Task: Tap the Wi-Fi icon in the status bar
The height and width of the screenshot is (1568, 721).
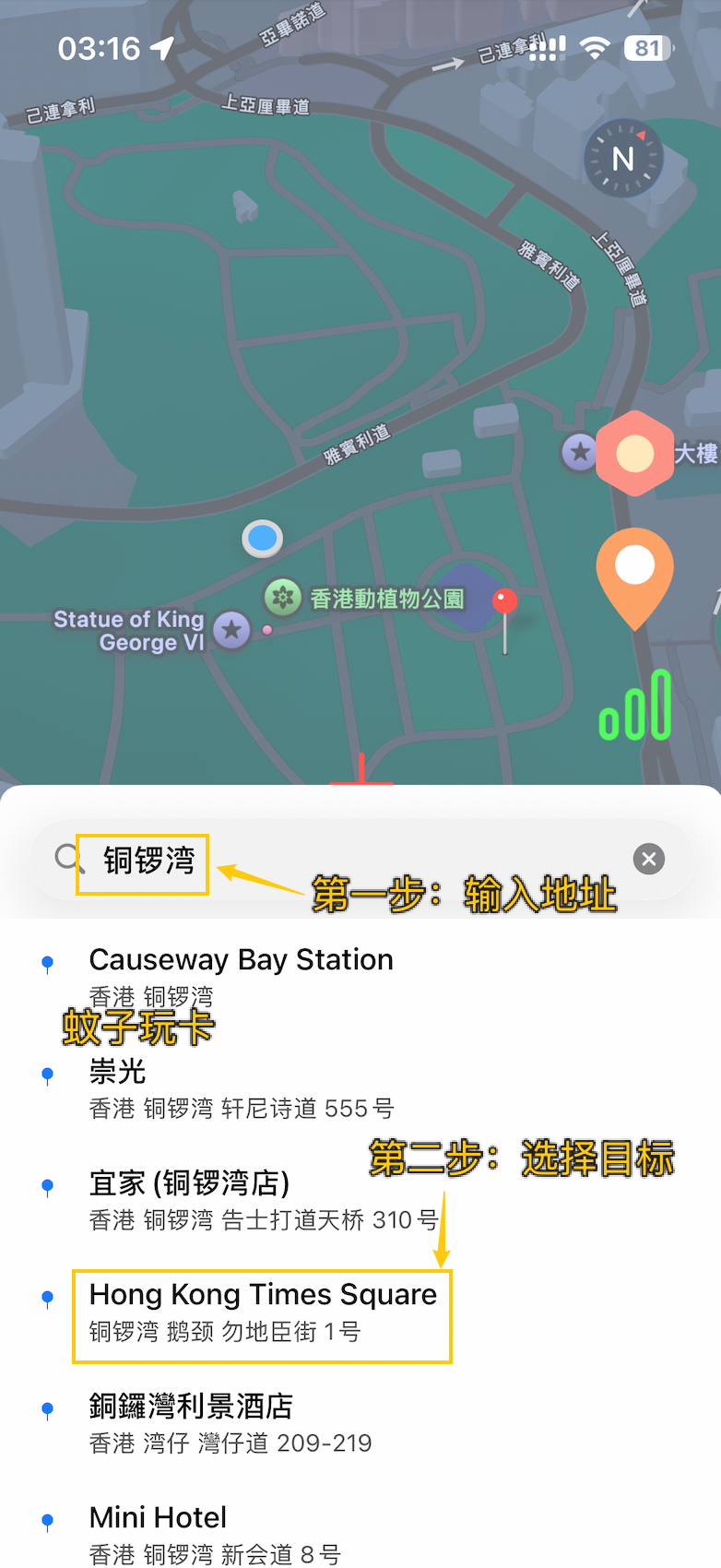Action: tap(595, 49)
